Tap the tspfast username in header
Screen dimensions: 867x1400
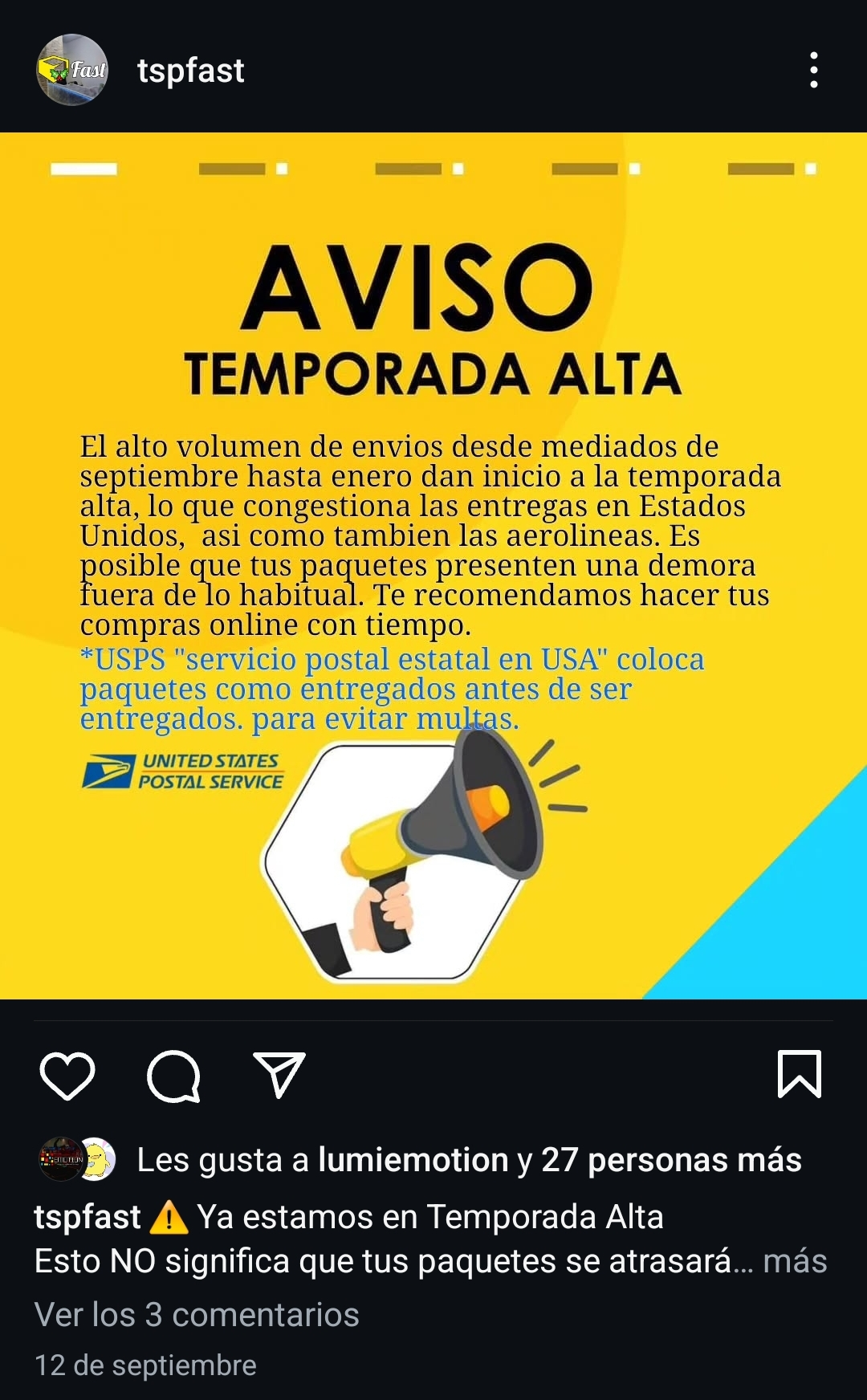(190, 71)
